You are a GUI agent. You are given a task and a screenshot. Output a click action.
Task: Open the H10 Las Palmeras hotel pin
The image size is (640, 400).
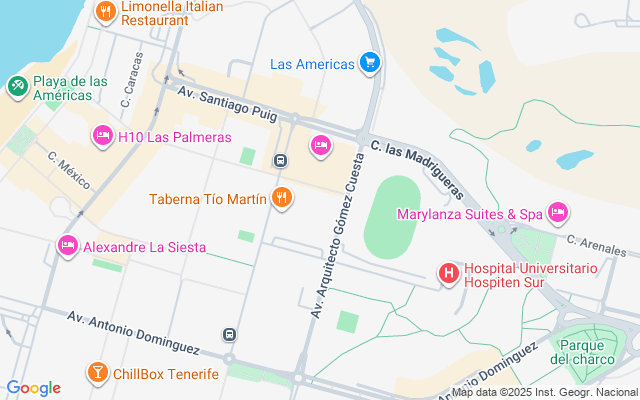tap(102, 136)
